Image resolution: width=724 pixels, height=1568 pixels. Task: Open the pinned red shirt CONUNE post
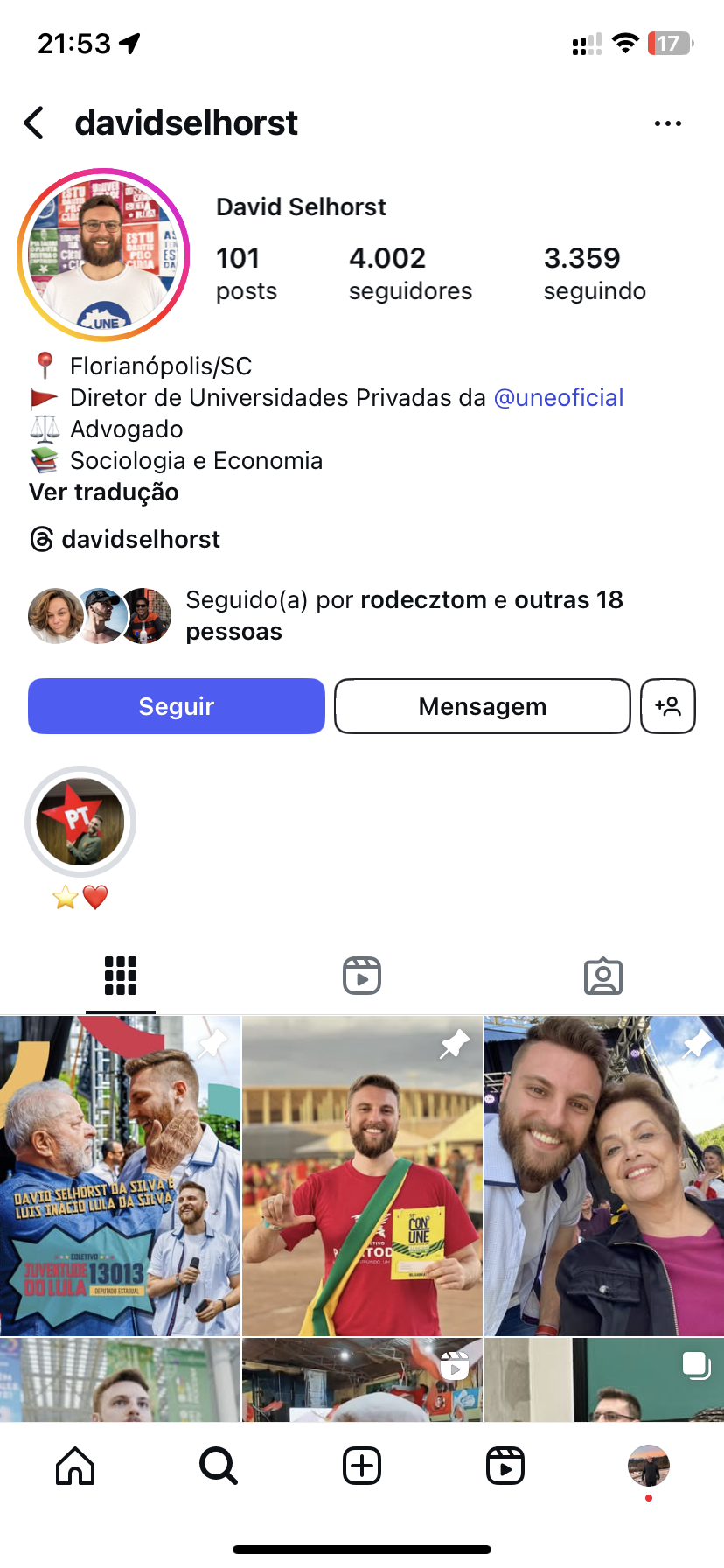(x=362, y=1175)
